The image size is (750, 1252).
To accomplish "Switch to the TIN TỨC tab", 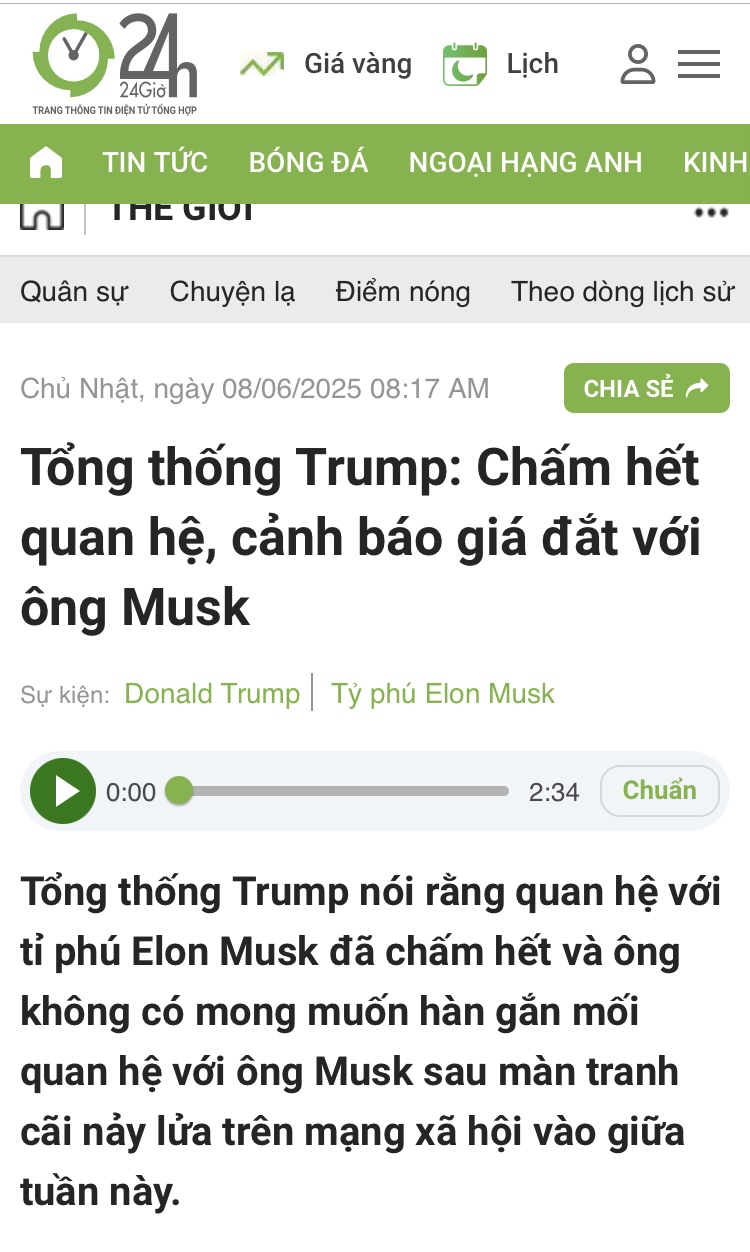I will coord(155,162).
